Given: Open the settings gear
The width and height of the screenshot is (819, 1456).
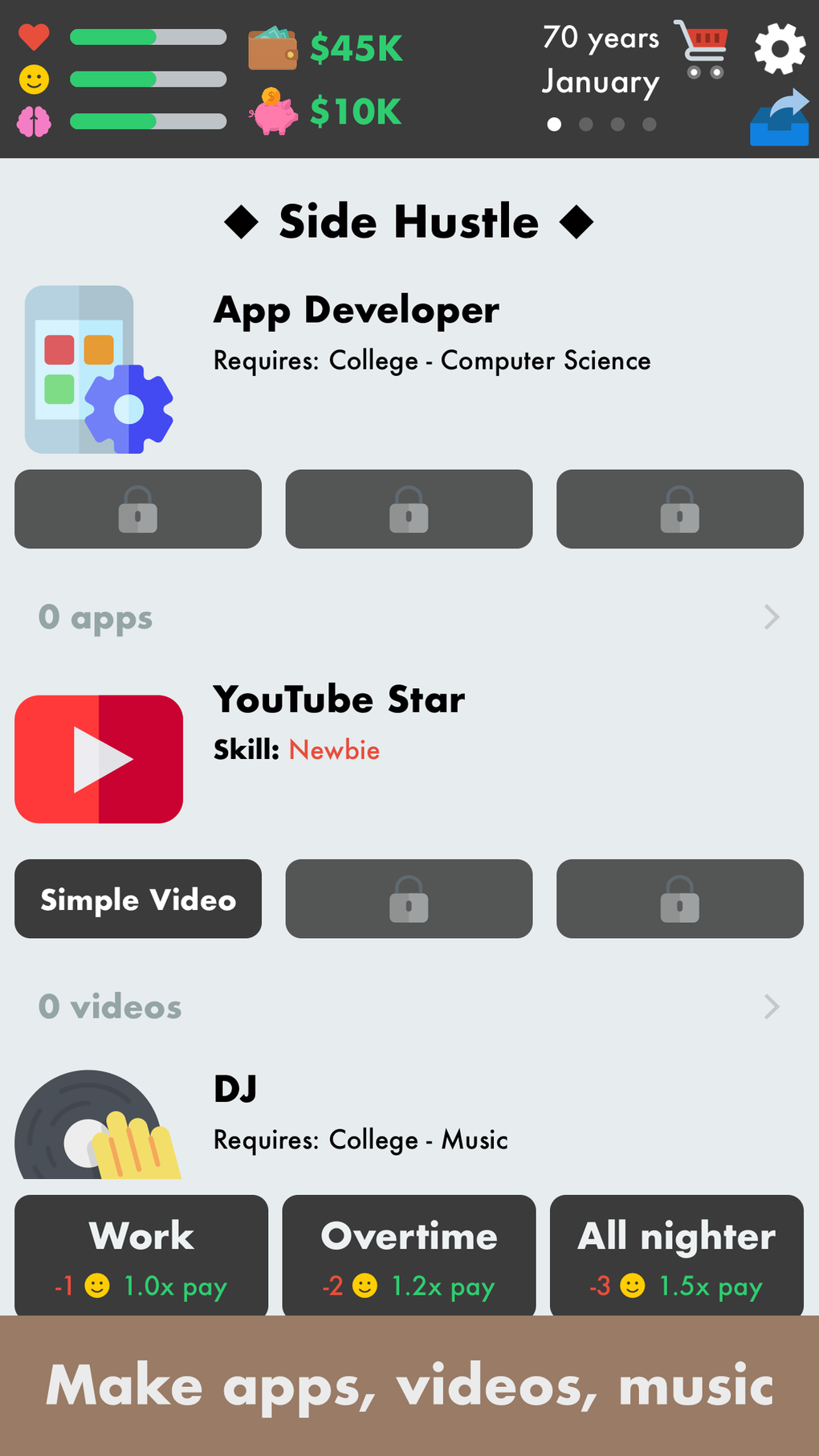Looking at the screenshot, I should click(x=779, y=48).
